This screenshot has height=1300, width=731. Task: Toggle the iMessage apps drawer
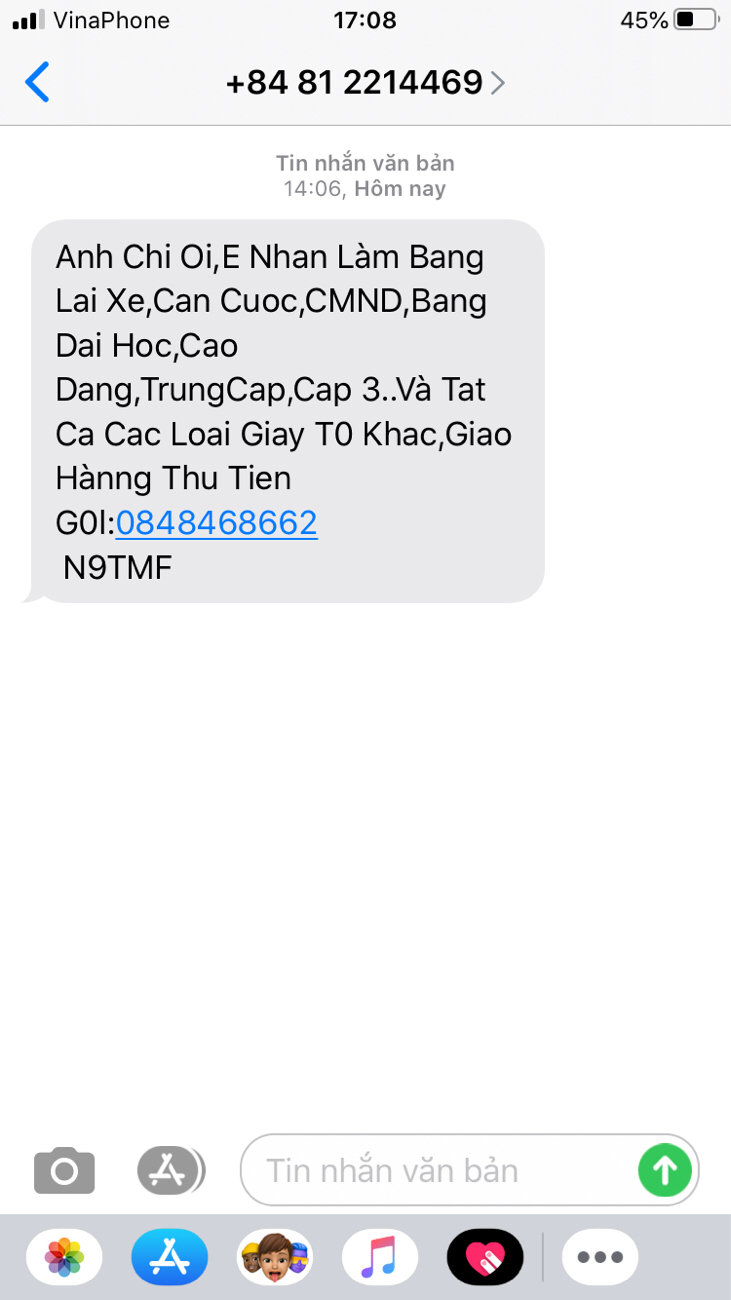170,1170
